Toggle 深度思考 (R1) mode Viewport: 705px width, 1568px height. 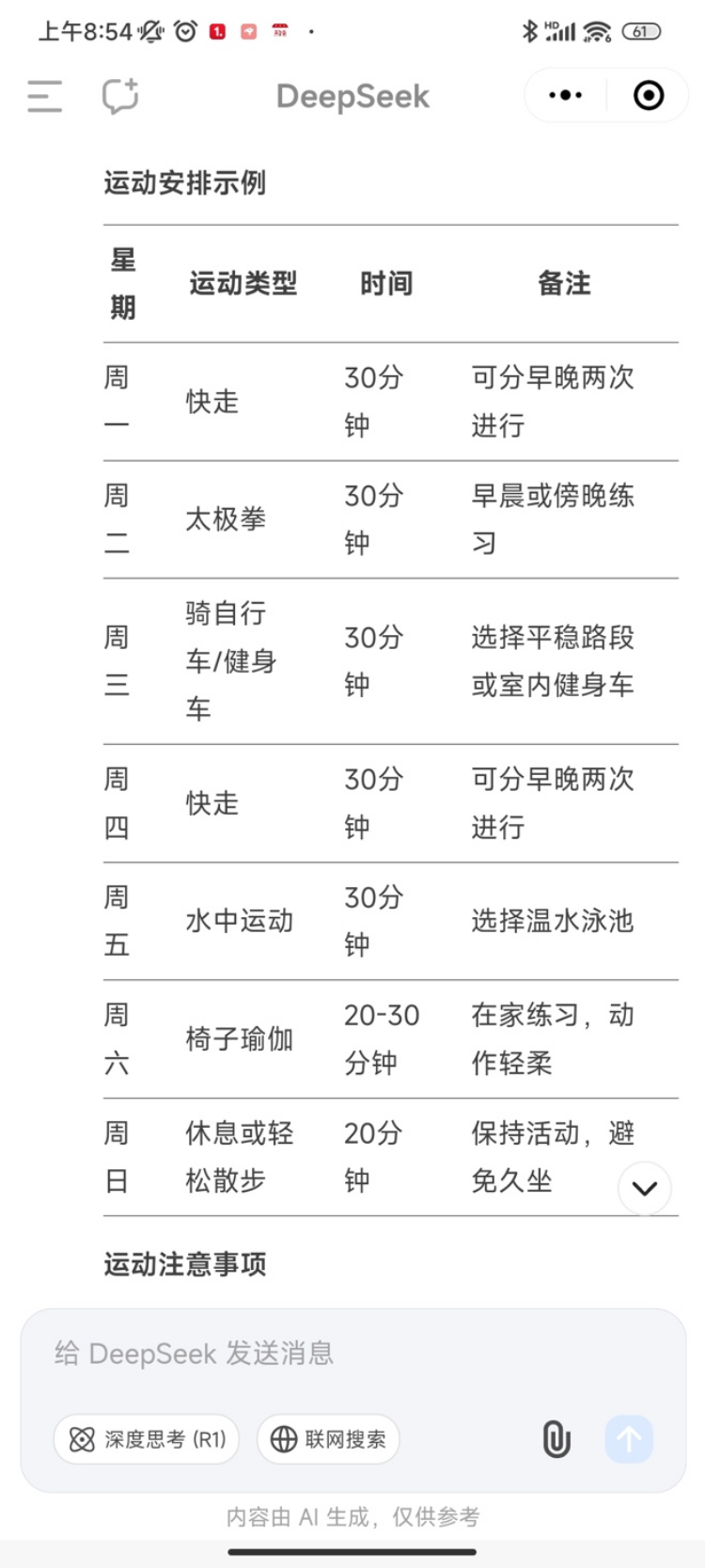coord(147,1439)
